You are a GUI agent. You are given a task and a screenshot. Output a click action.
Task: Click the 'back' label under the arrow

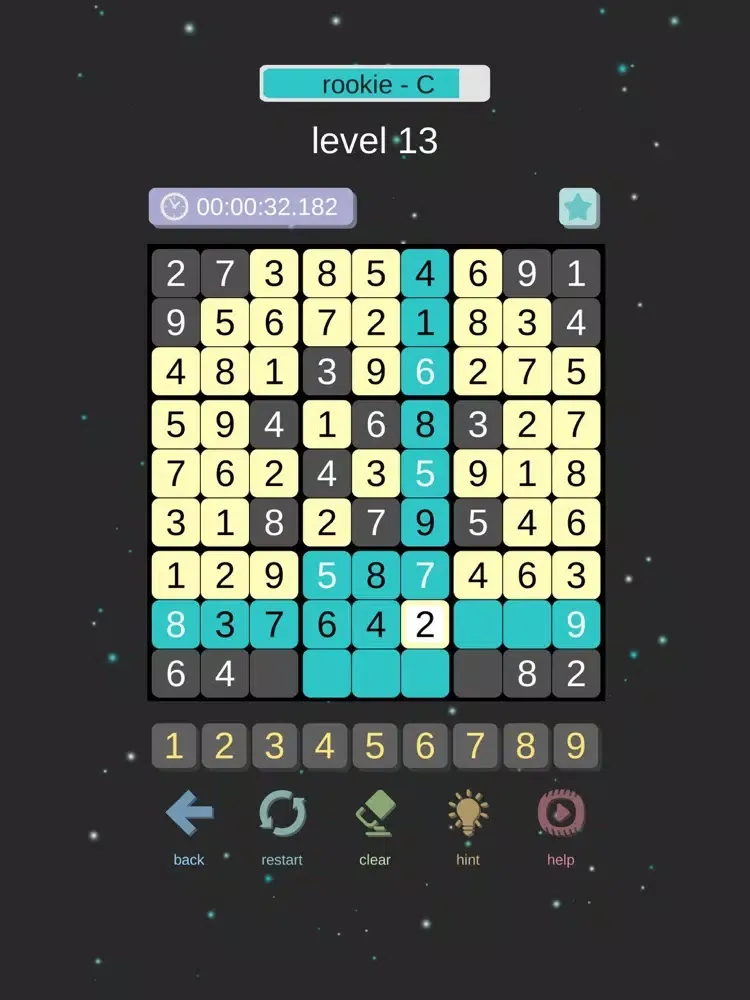click(x=187, y=859)
